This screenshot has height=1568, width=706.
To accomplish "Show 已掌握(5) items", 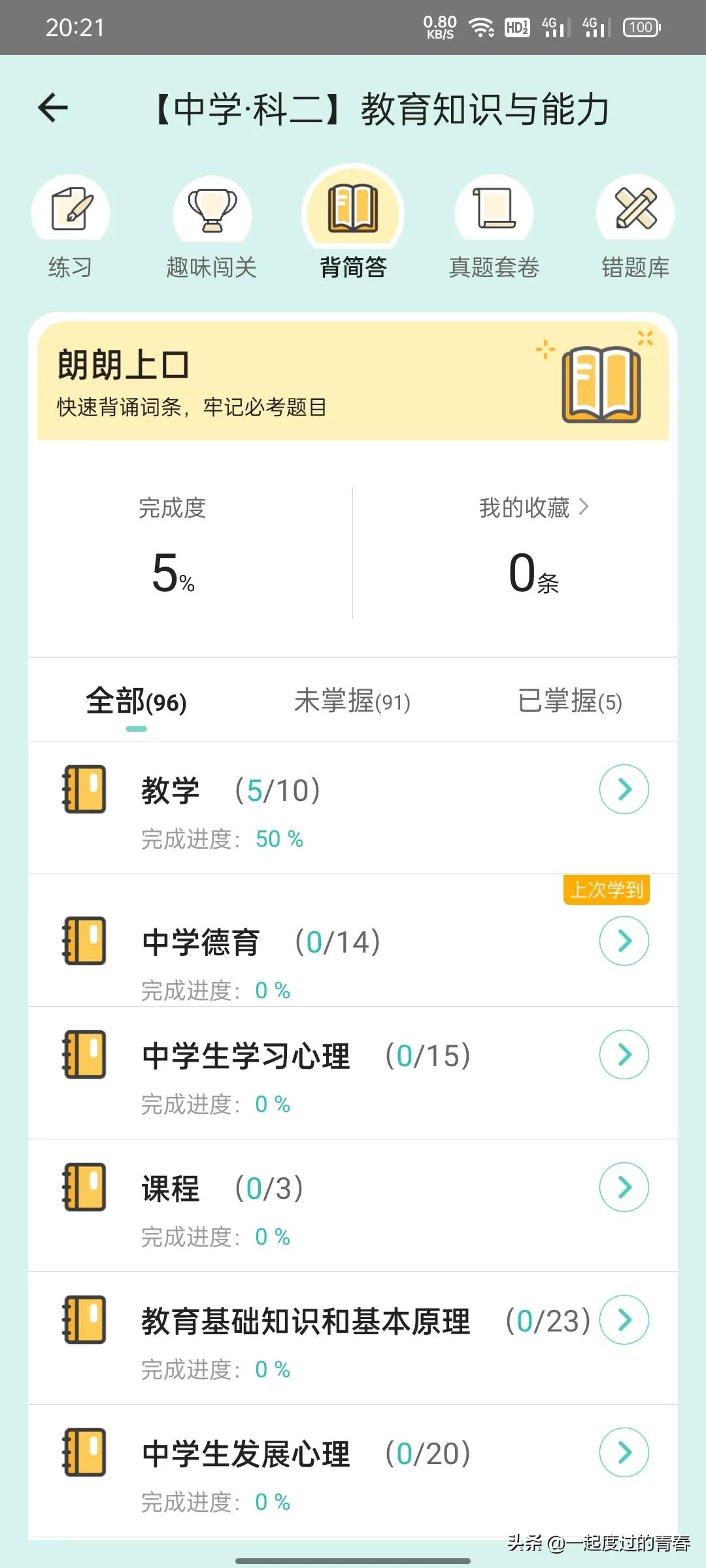I will point(569,702).
